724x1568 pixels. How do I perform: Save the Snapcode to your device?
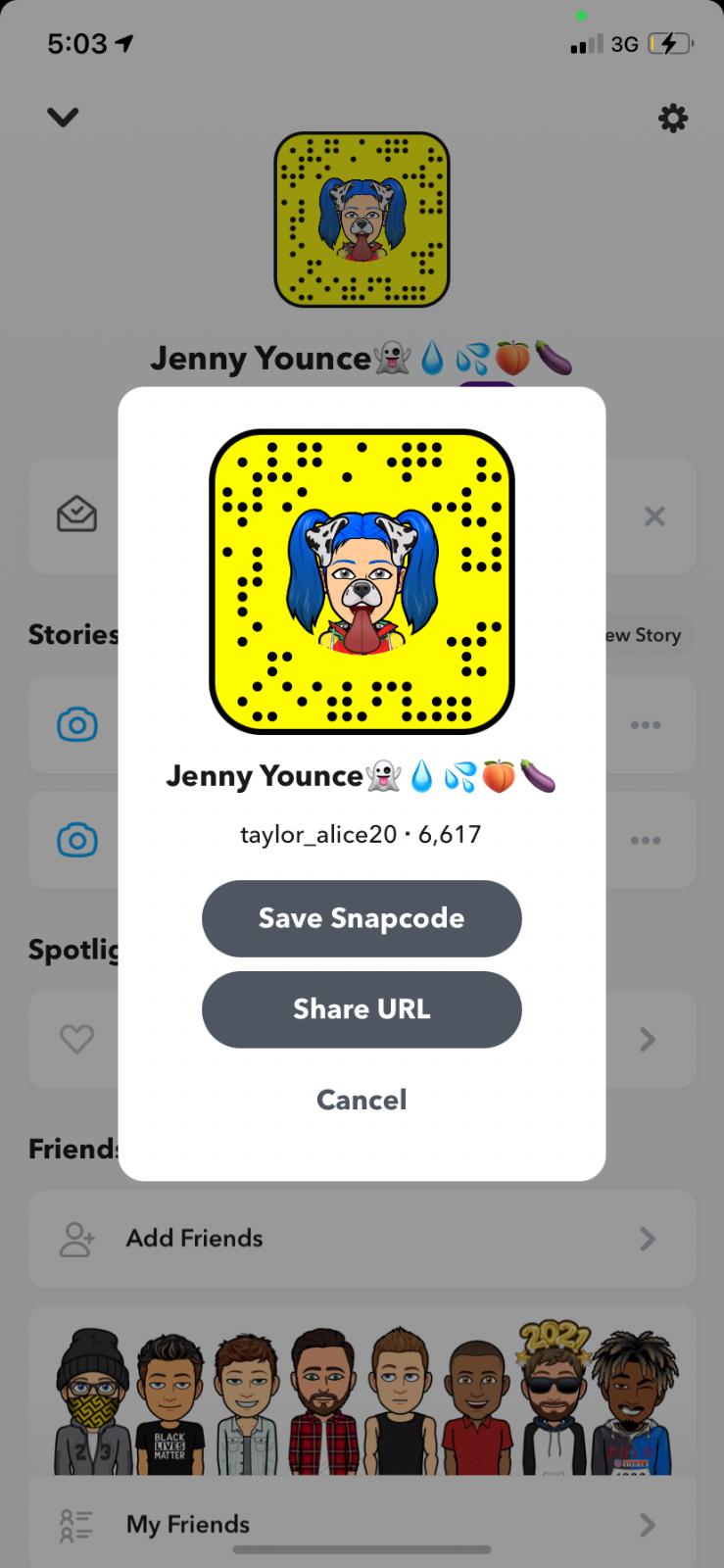click(362, 918)
